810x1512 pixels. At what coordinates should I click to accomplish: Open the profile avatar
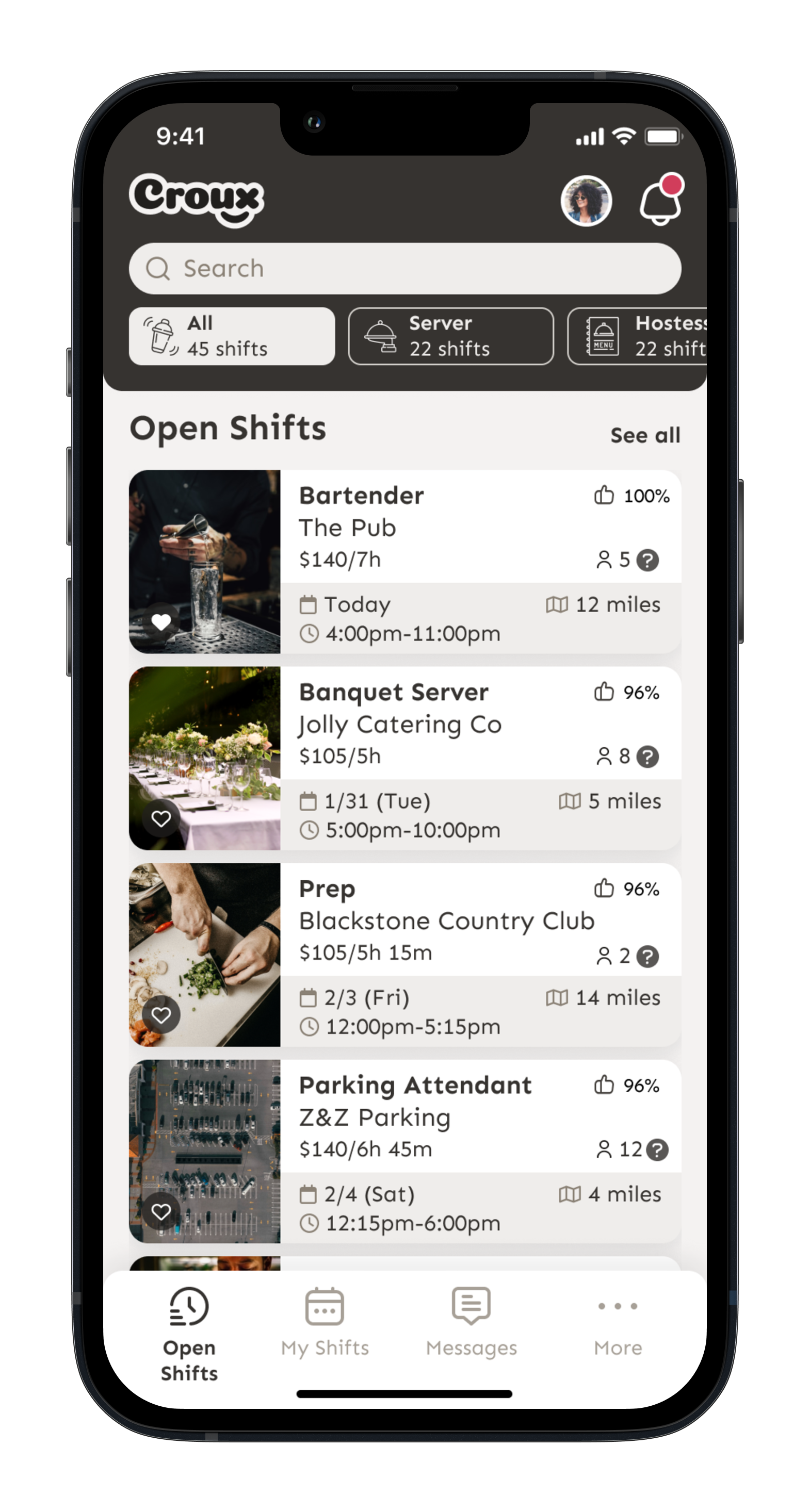click(x=586, y=201)
